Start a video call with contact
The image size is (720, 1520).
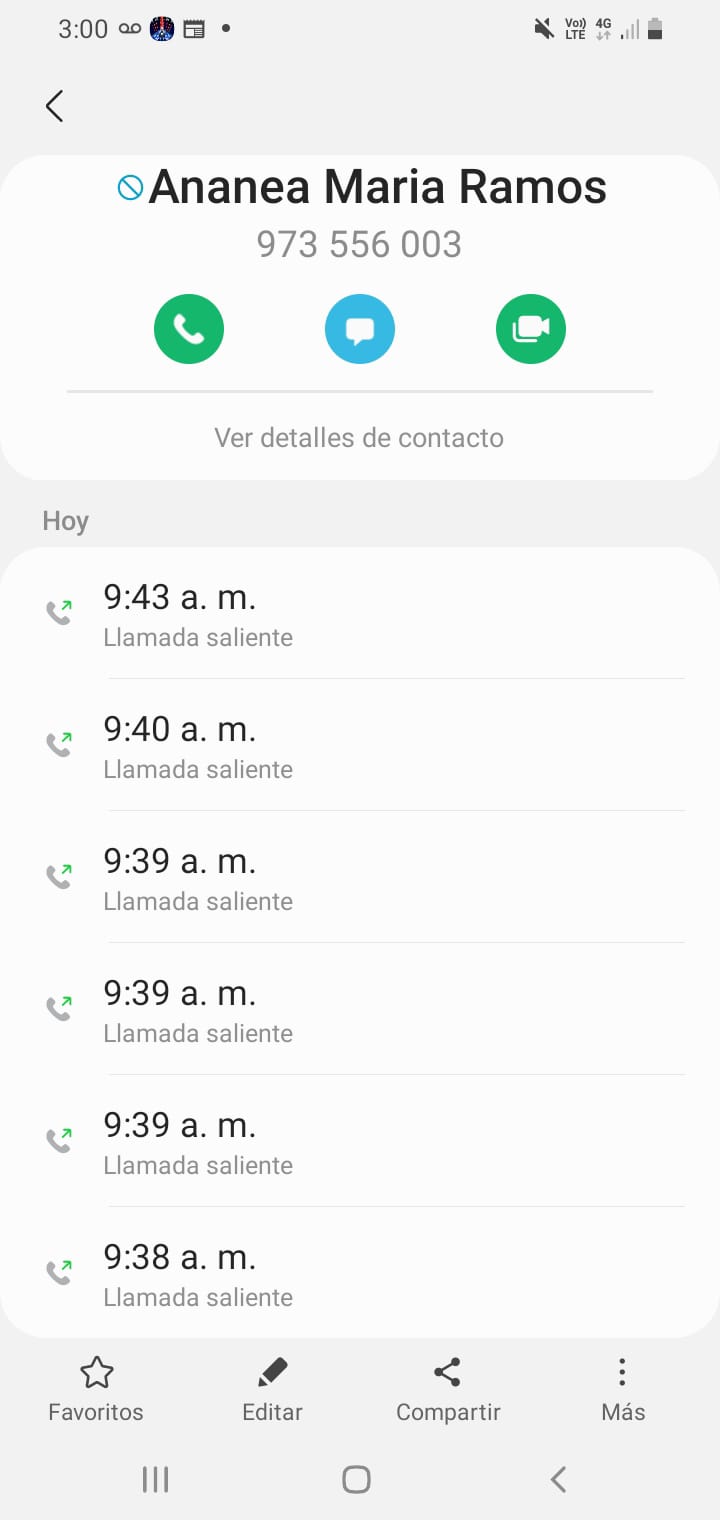click(531, 330)
